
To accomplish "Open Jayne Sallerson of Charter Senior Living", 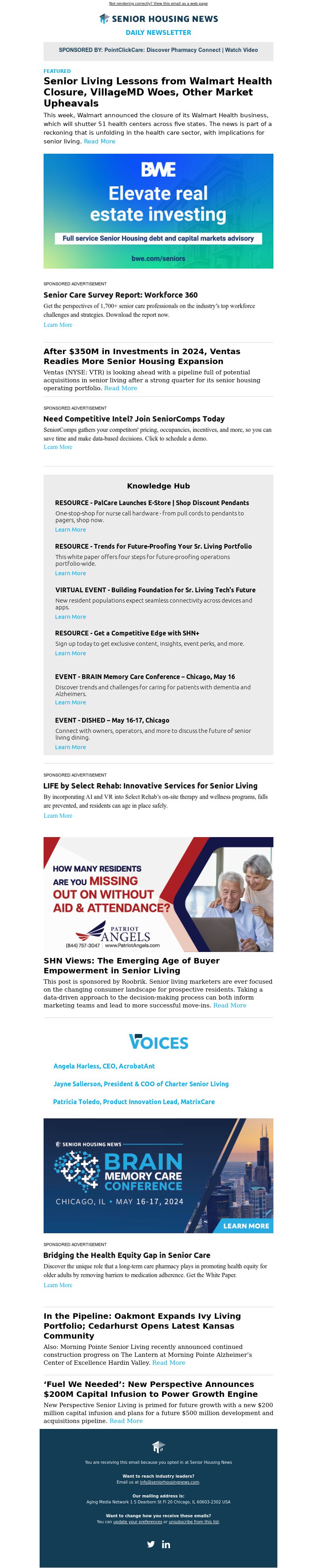I will (x=141, y=1084).
